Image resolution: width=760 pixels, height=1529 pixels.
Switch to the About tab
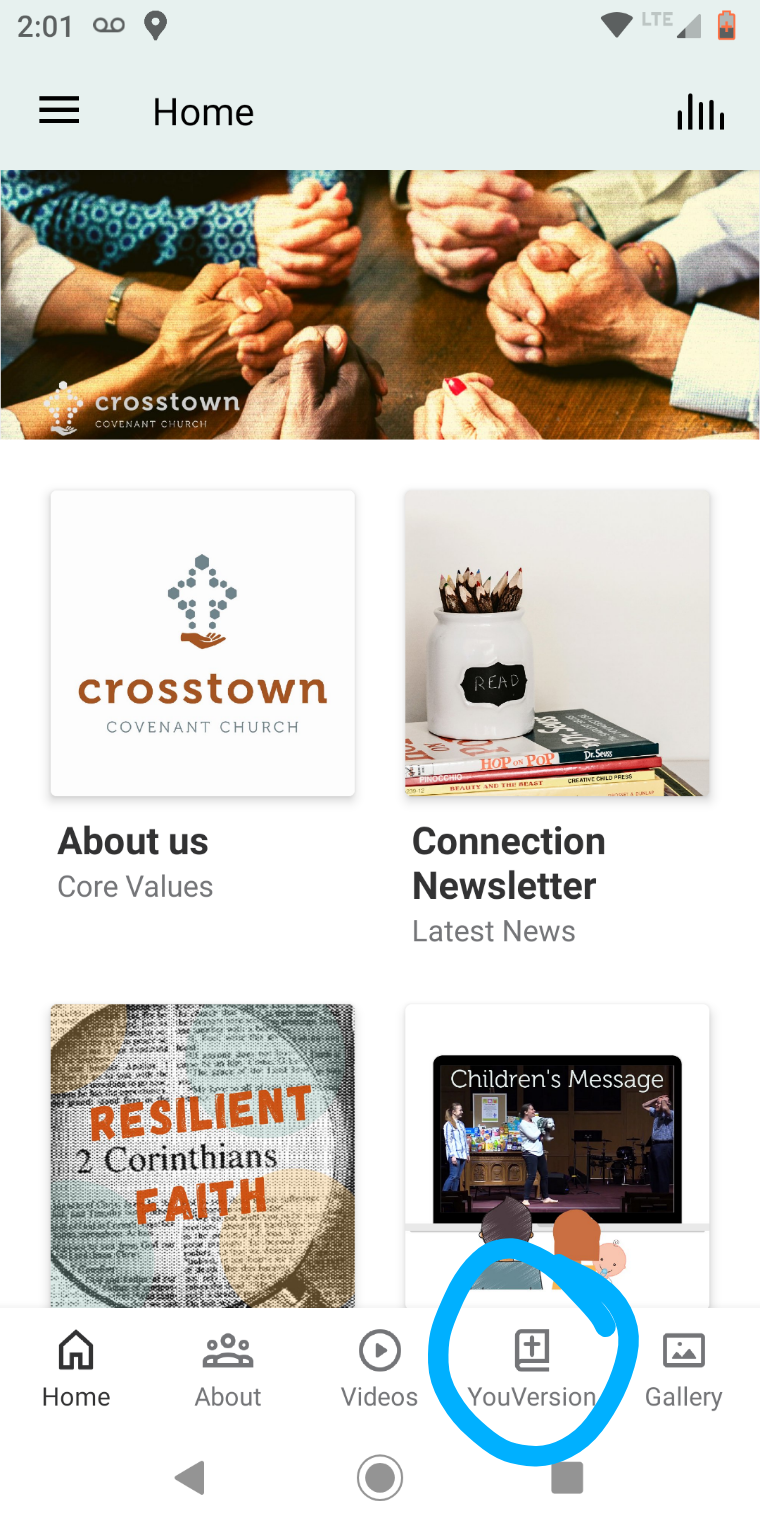(x=228, y=1370)
